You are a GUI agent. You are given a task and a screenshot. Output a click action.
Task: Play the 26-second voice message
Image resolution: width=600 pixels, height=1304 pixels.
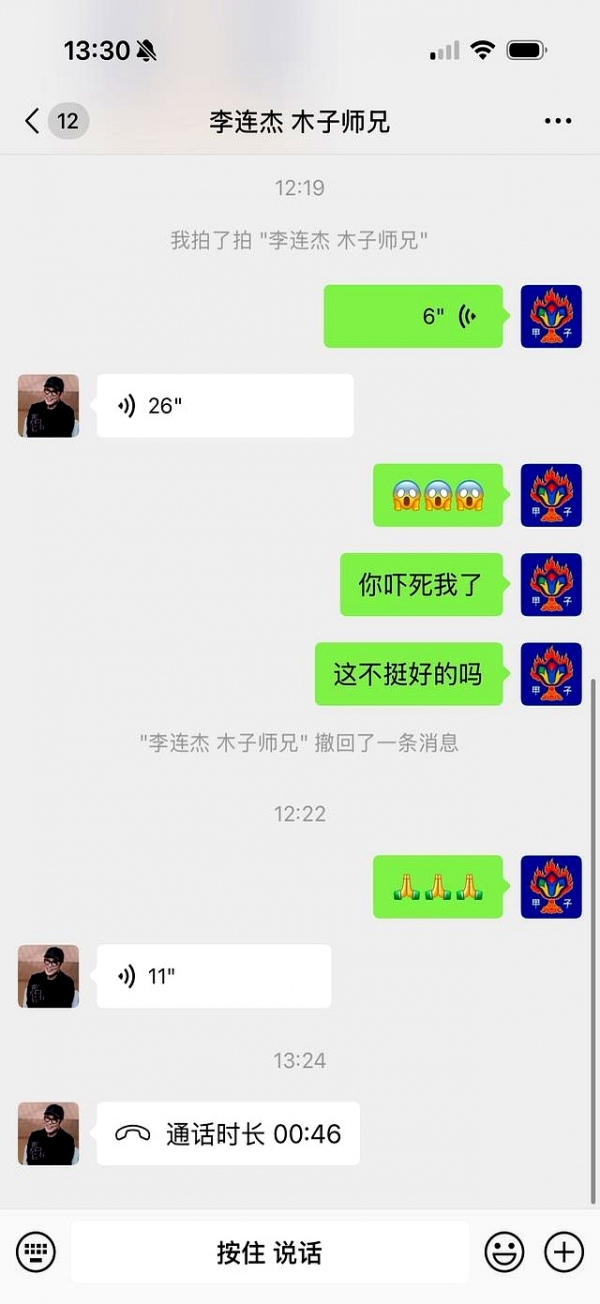[225, 405]
